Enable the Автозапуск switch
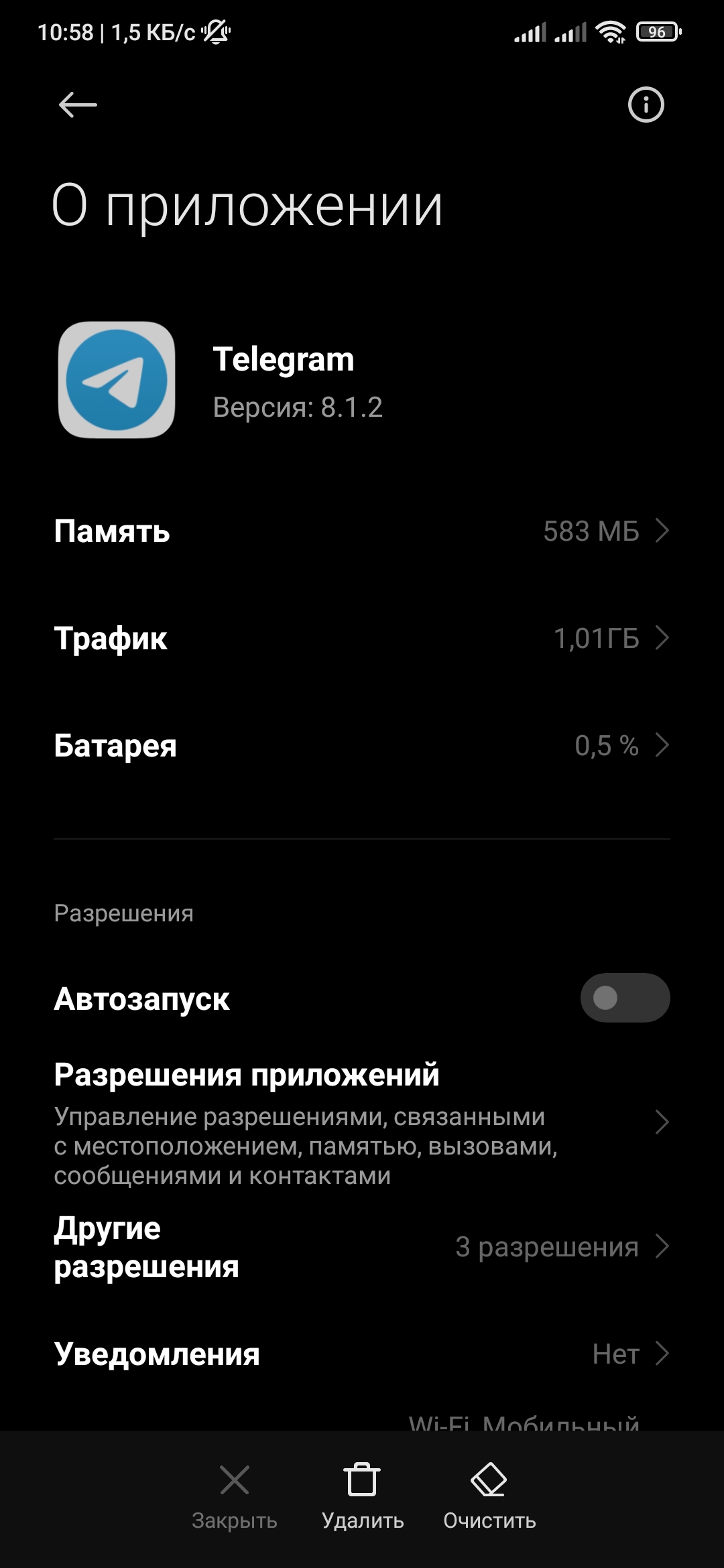 [624, 998]
